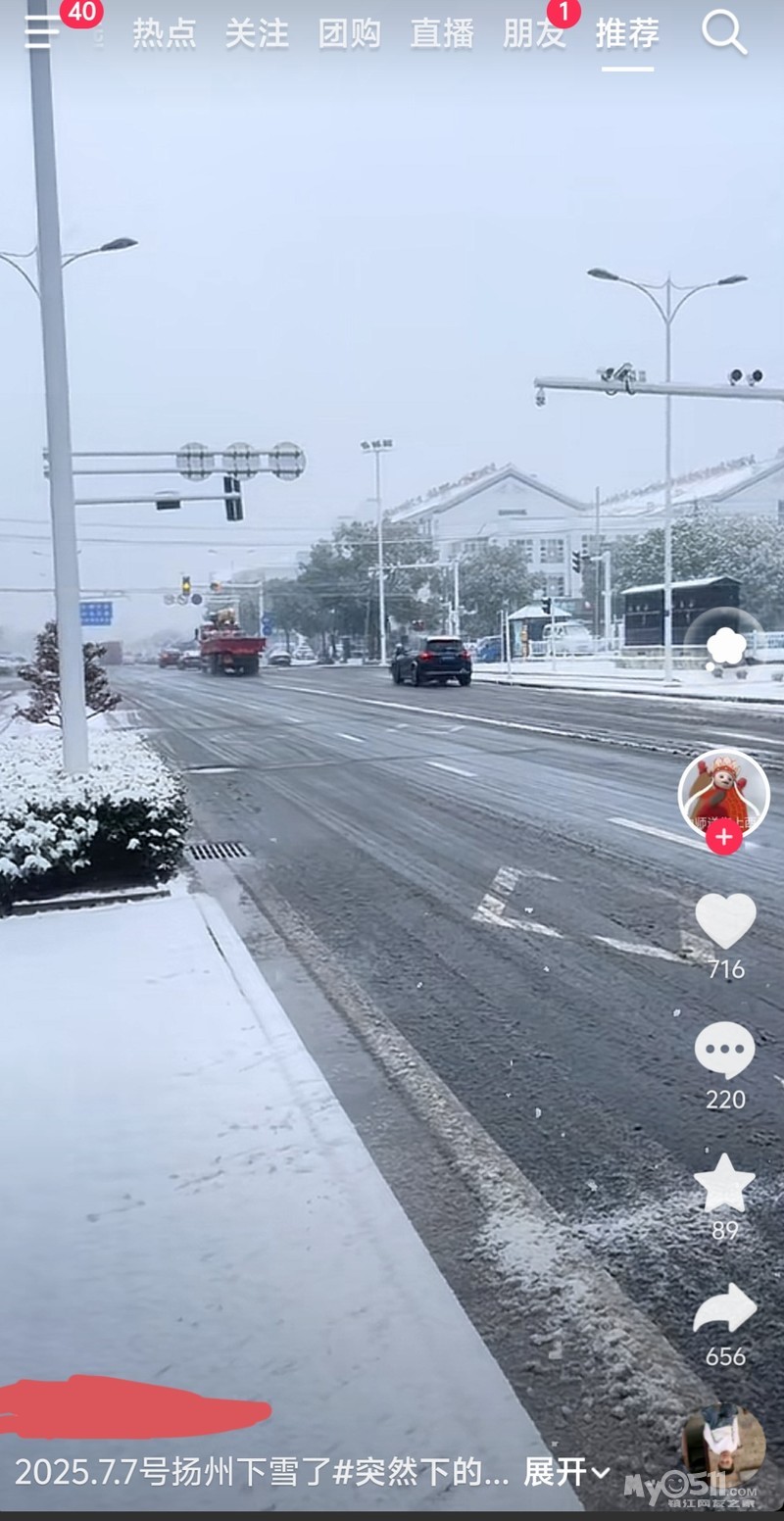Image resolution: width=784 pixels, height=1521 pixels.
Task: Go to the 直播 tab
Action: pos(442,33)
